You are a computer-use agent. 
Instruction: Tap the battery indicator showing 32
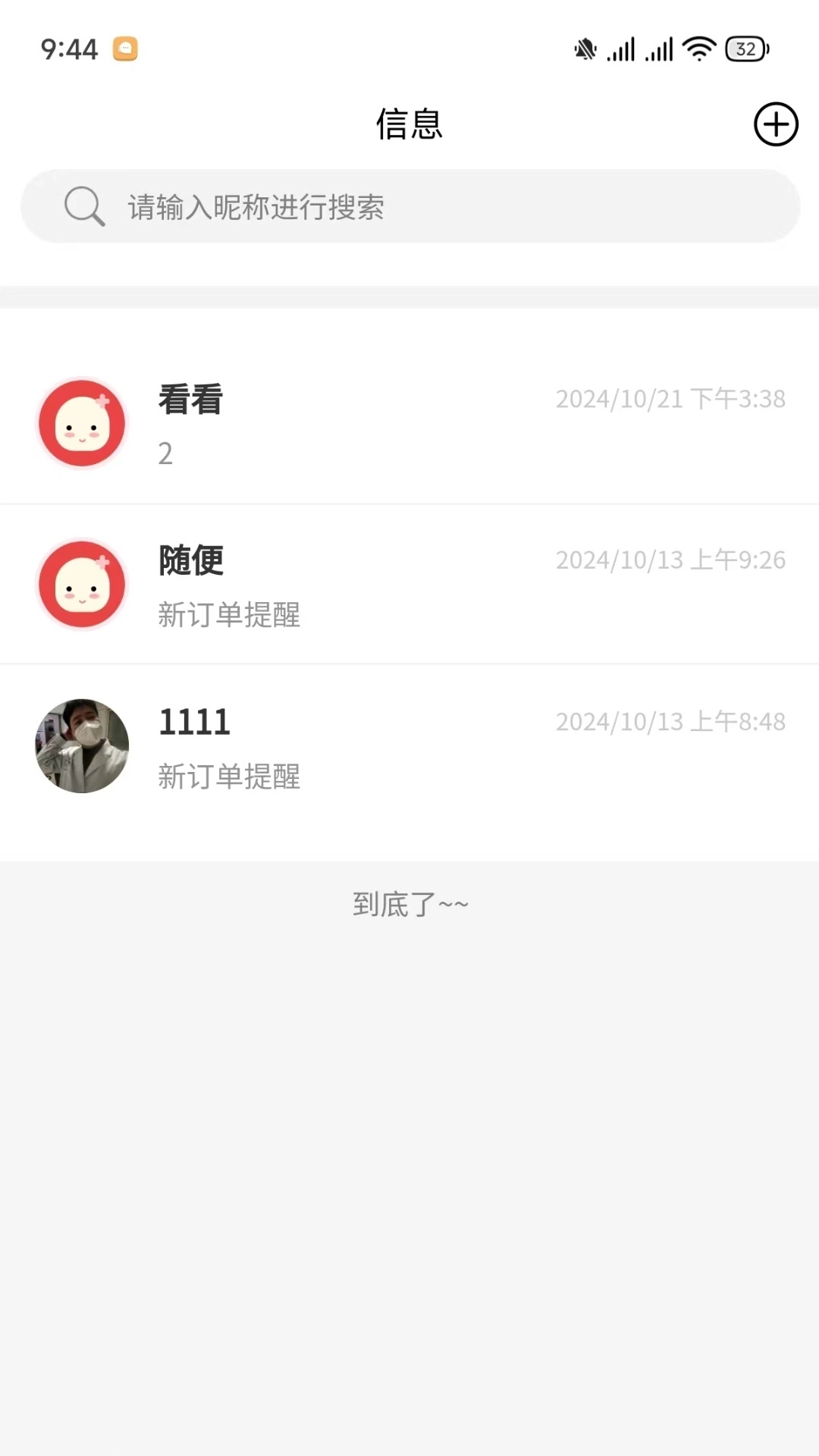point(745,48)
